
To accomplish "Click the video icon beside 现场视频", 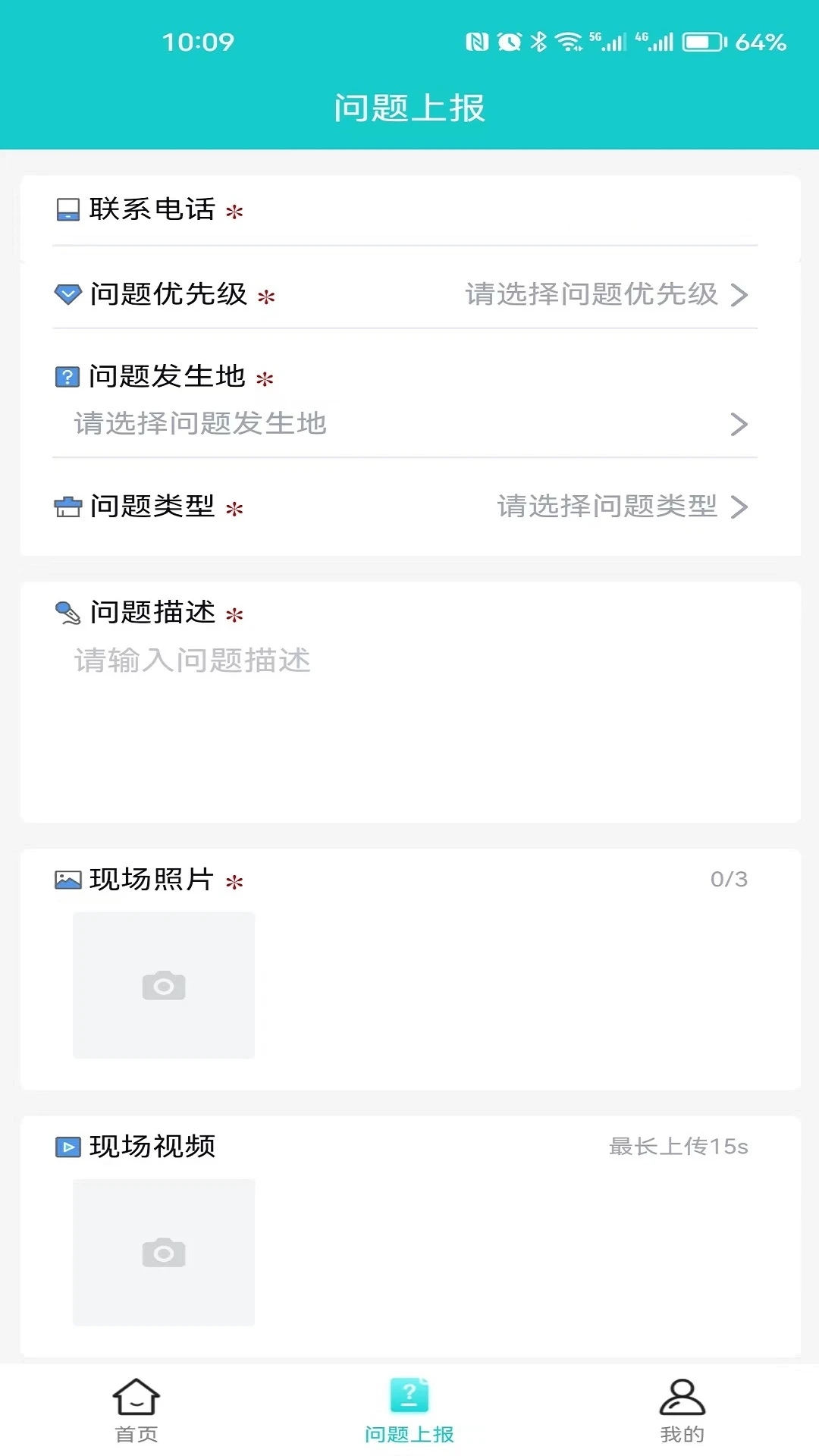I will point(67,1147).
